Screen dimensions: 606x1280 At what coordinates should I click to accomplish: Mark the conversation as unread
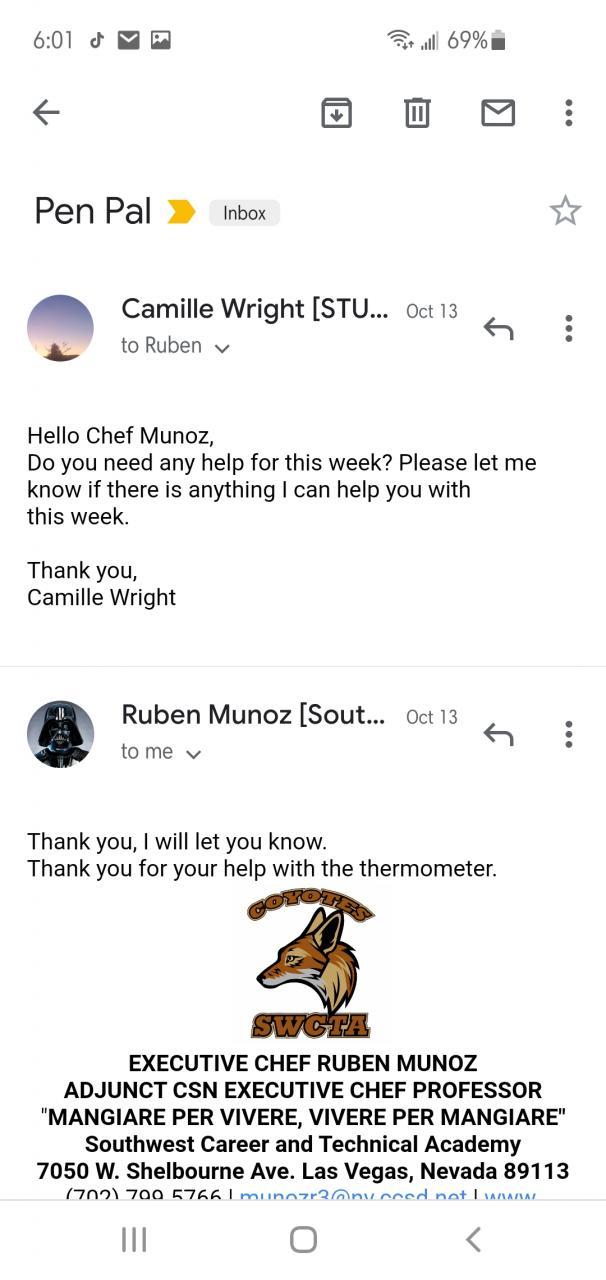[x=498, y=113]
